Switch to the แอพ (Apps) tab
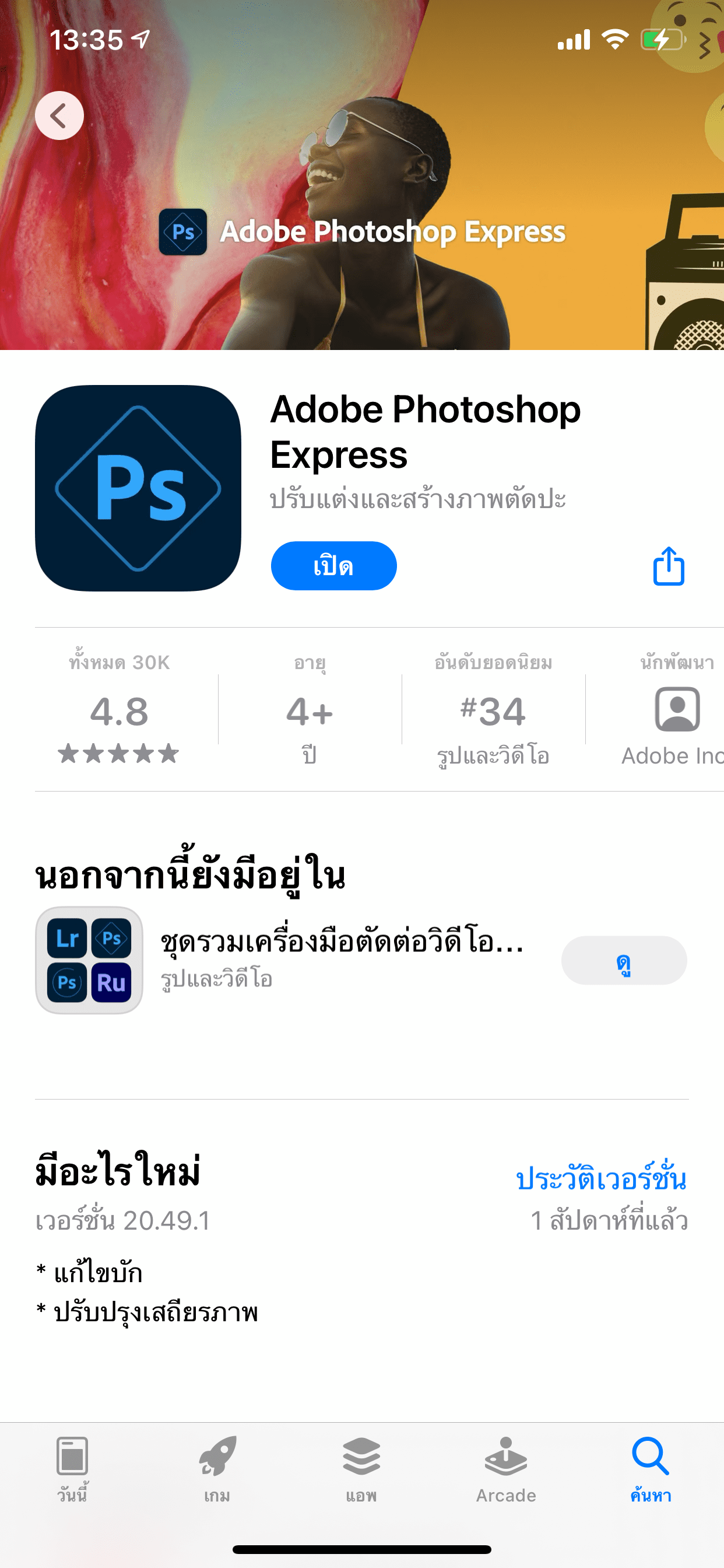 pyautogui.click(x=361, y=1469)
